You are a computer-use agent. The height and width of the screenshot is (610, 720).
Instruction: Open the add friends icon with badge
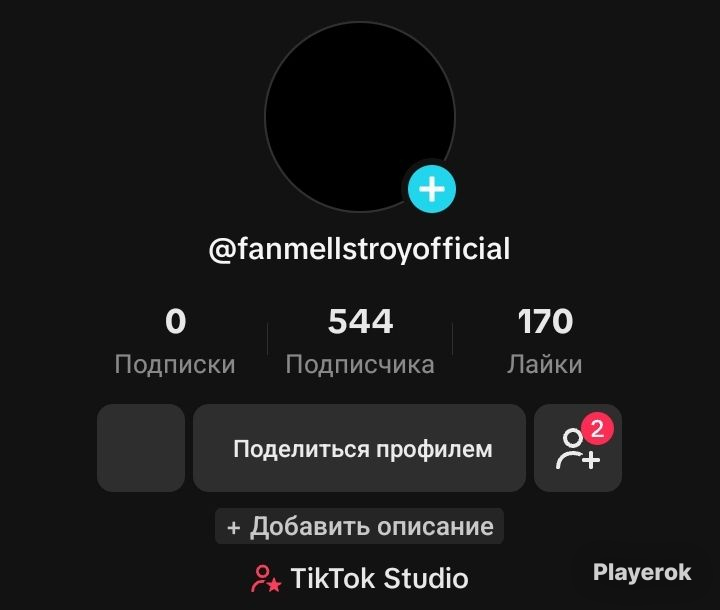point(578,448)
